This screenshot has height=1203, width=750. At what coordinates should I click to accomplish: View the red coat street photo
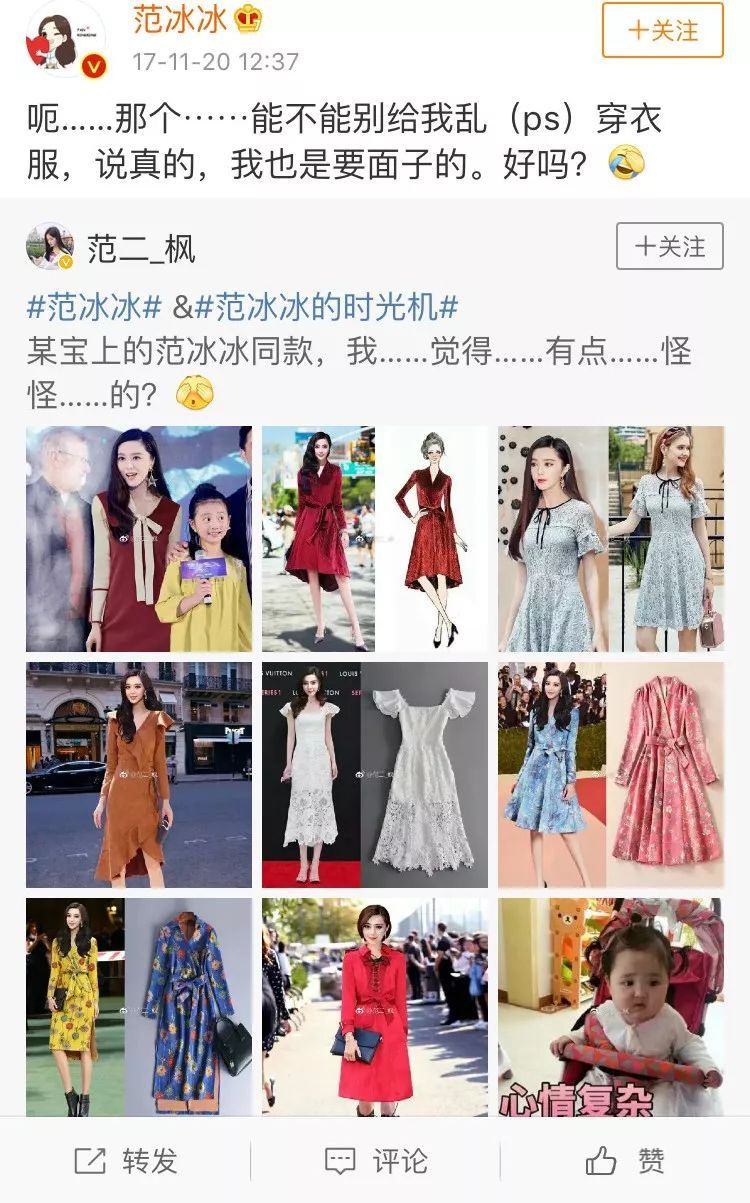point(375,1006)
